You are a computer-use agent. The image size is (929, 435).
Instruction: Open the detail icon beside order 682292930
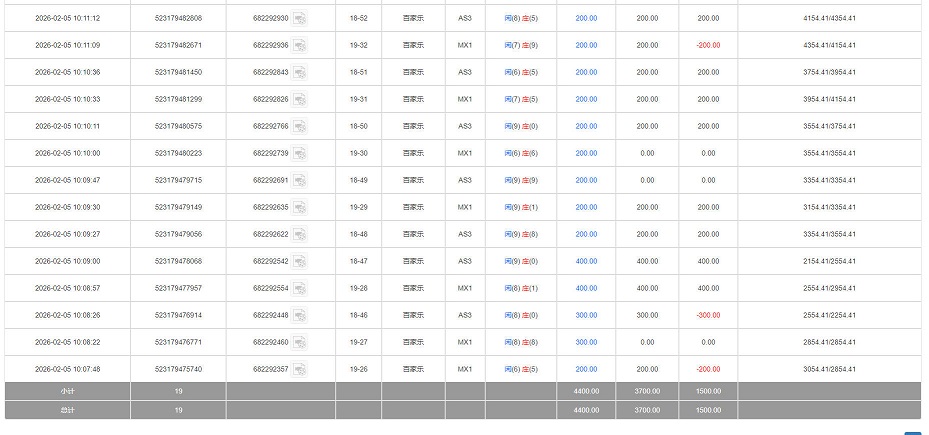click(x=300, y=19)
